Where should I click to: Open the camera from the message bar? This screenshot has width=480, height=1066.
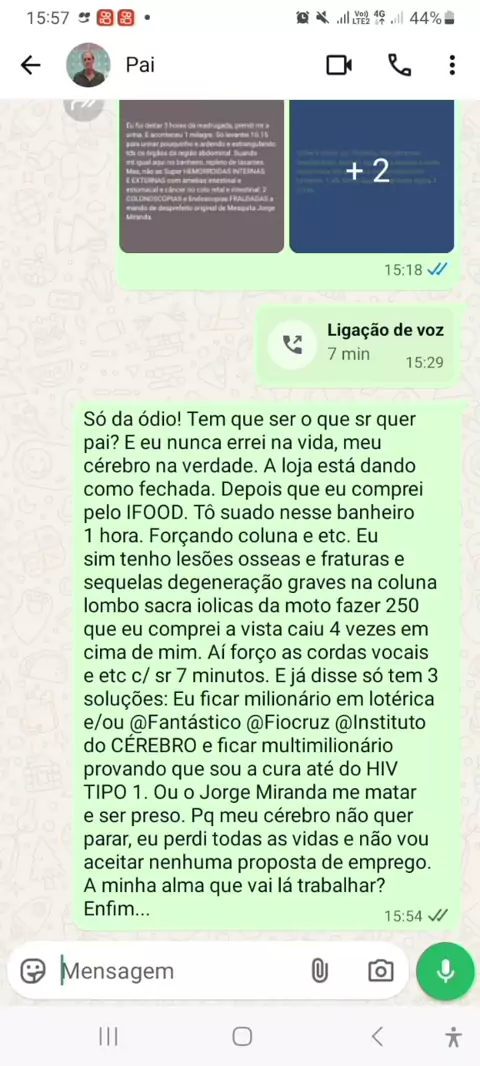click(x=381, y=970)
